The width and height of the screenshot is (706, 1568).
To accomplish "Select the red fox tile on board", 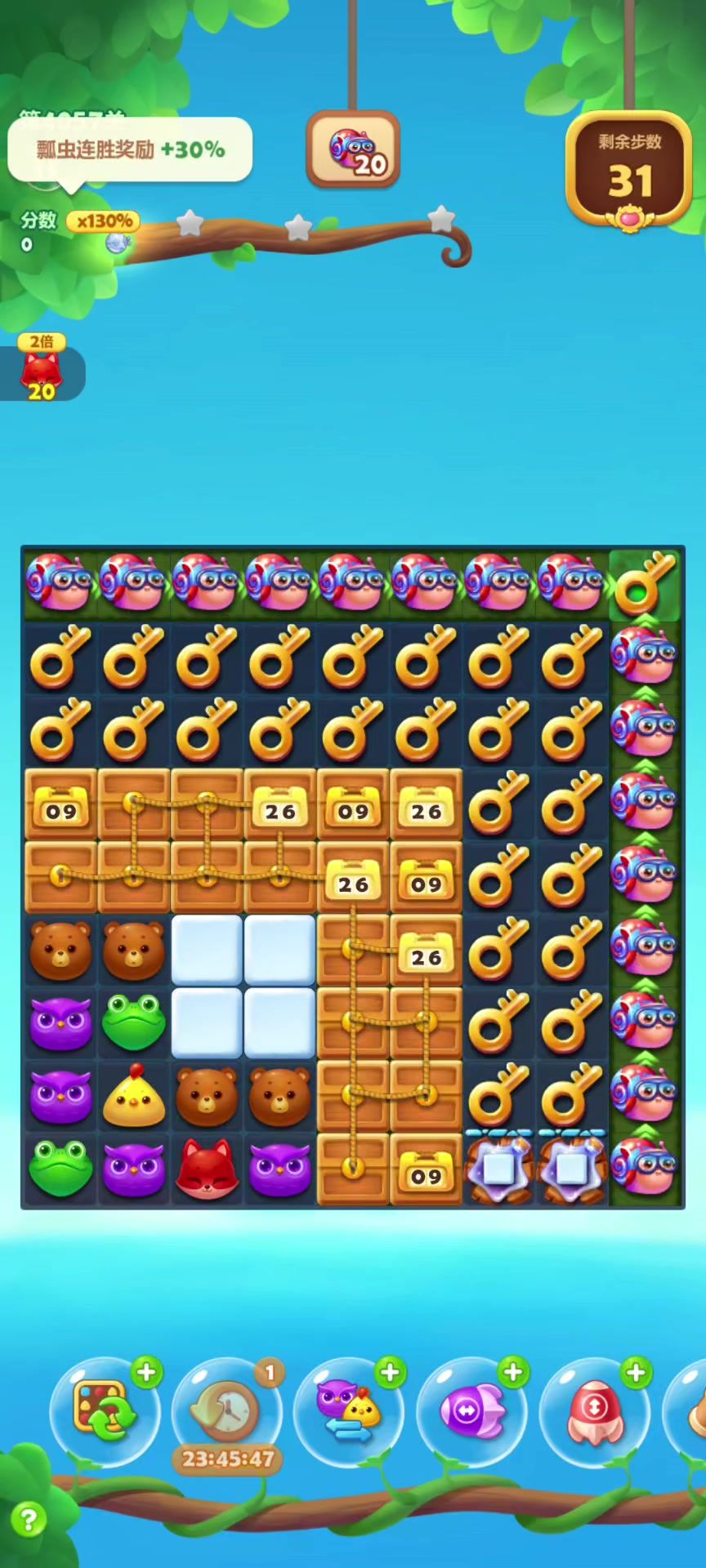I will coord(207,1169).
